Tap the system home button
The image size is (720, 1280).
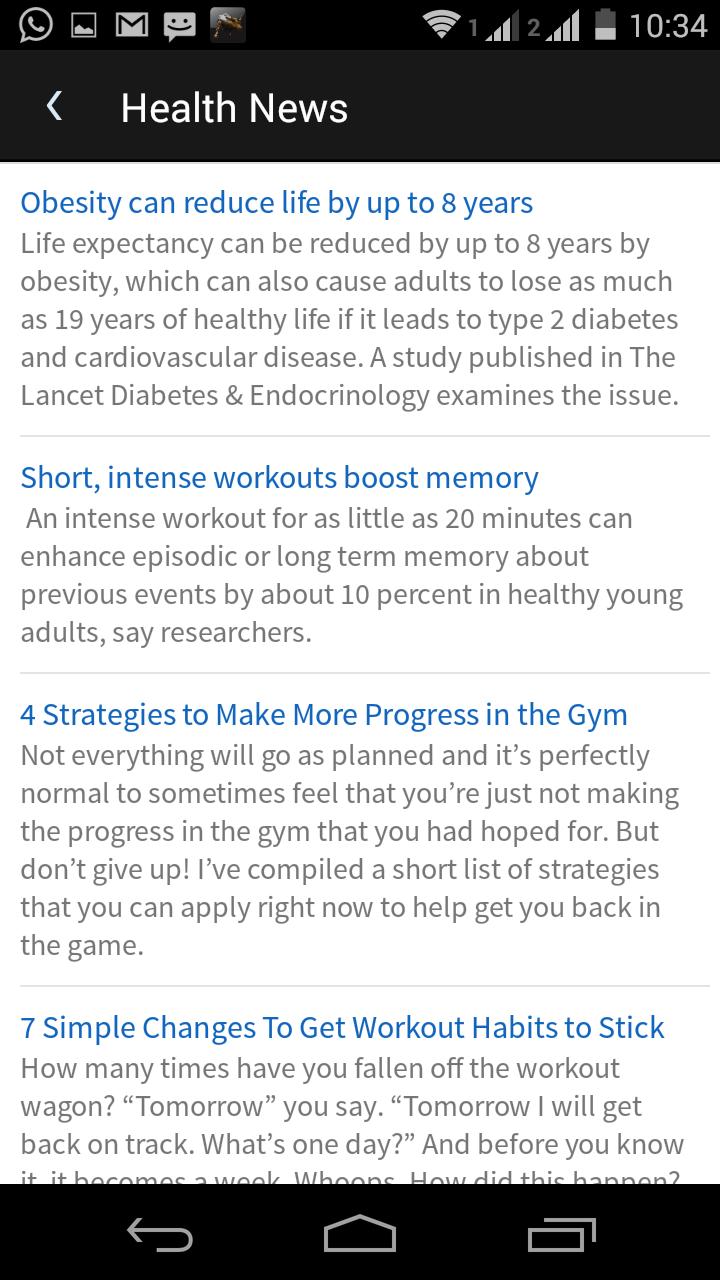click(x=360, y=1234)
